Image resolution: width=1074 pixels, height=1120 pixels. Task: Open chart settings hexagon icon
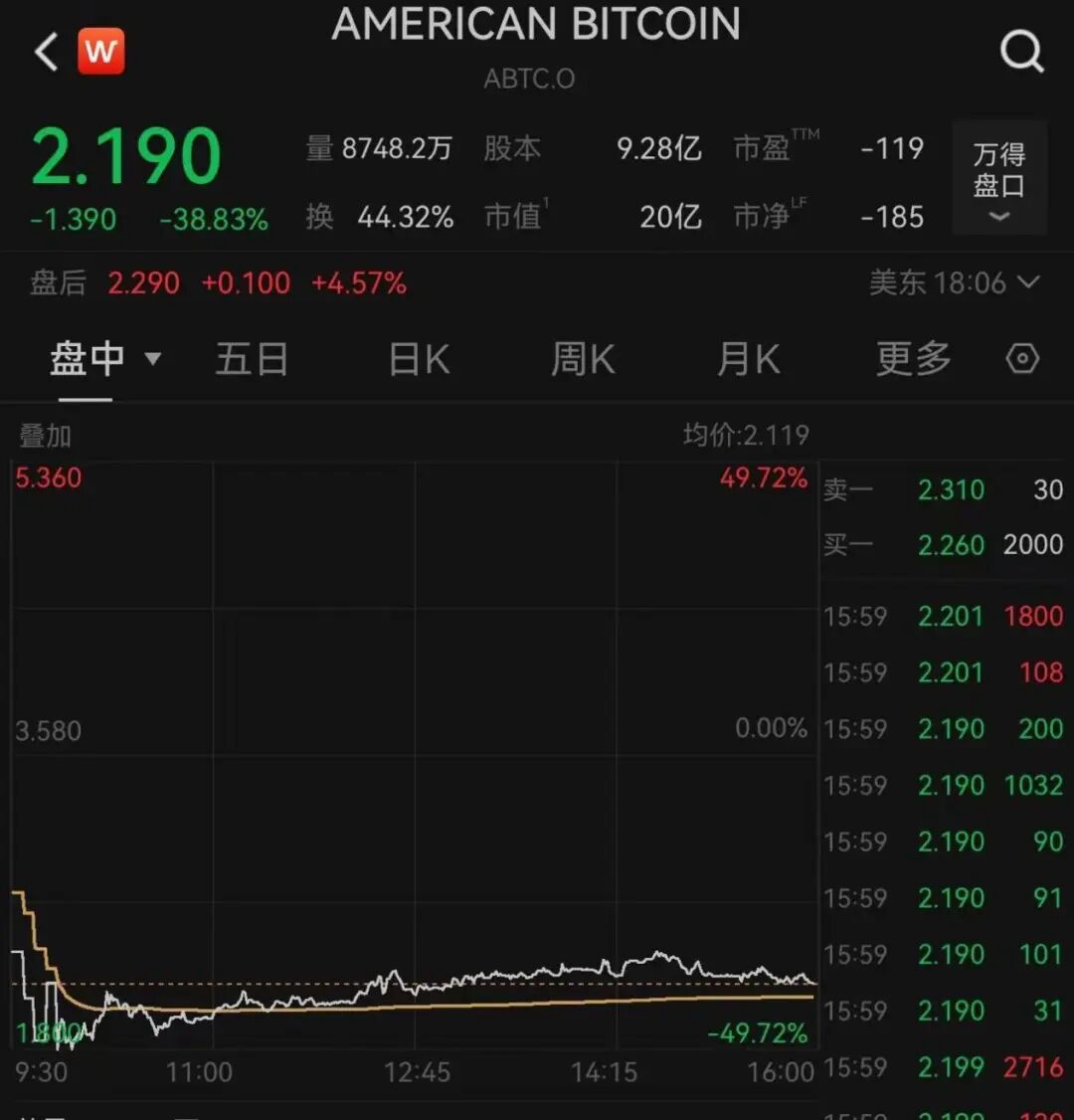pyautogui.click(x=1022, y=358)
